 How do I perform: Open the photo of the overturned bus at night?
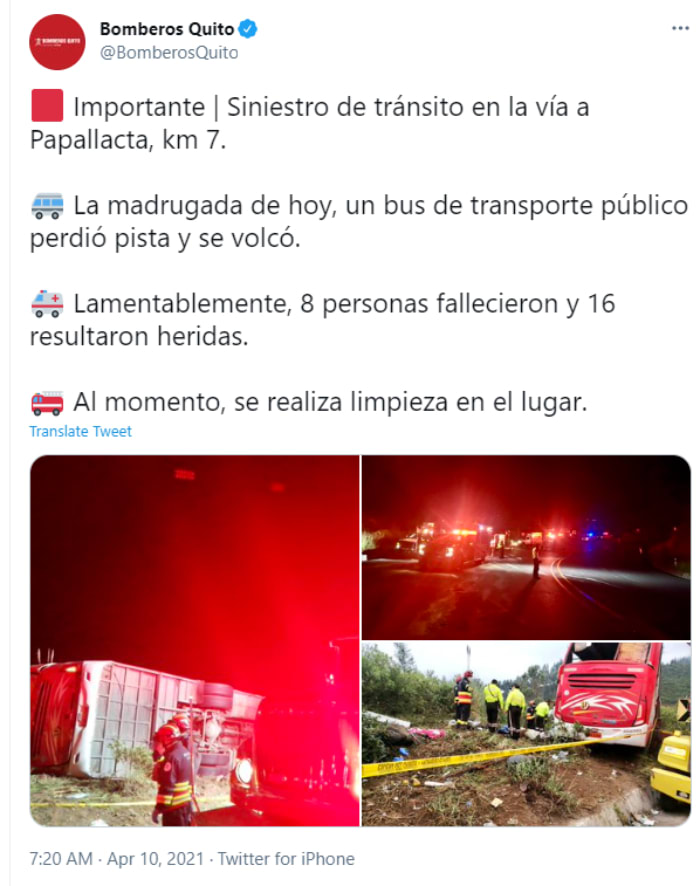pos(194,640)
